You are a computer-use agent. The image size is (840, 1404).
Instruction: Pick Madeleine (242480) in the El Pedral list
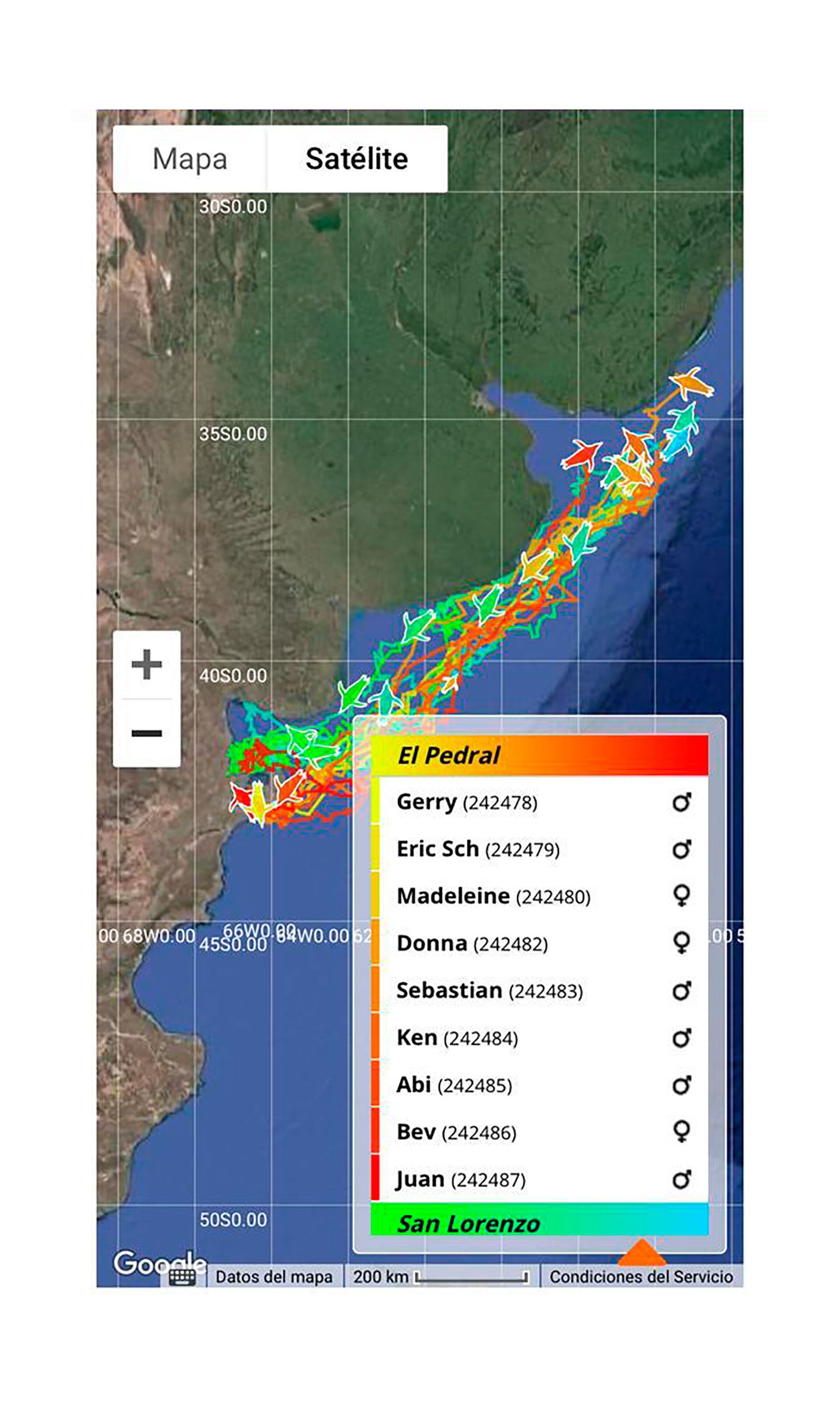point(493,896)
